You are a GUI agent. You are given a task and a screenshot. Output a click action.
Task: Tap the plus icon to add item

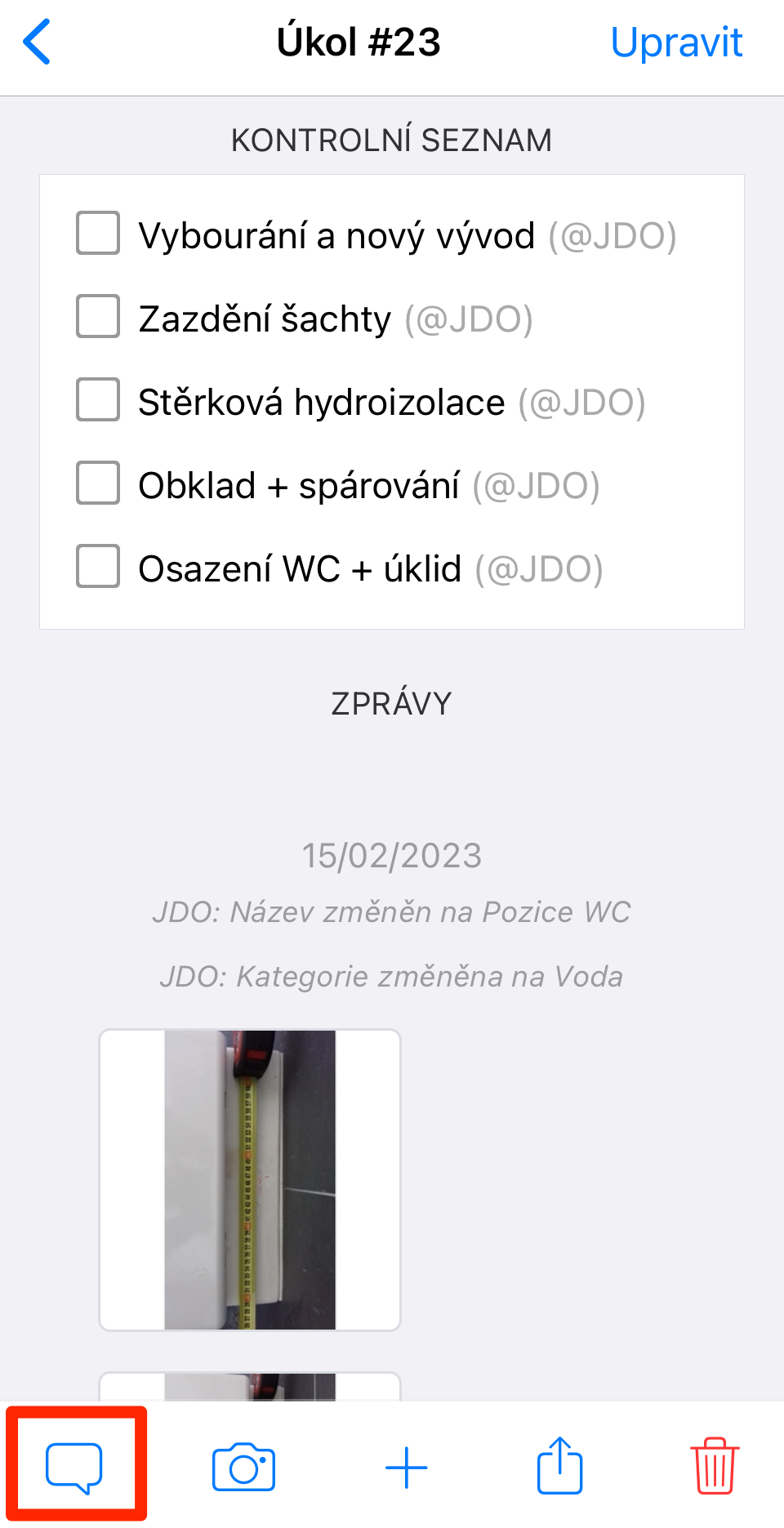(406, 1468)
